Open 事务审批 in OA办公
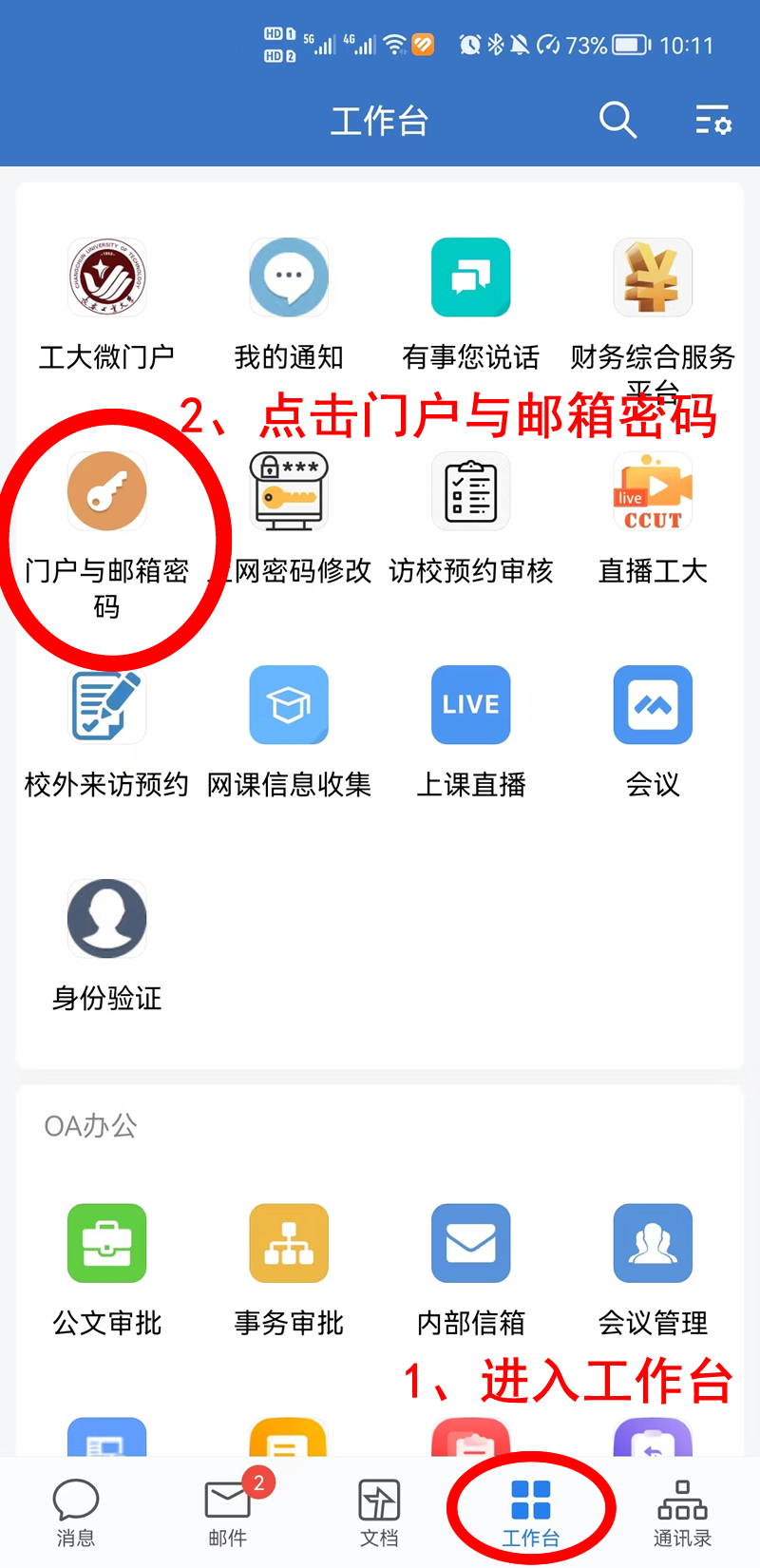 point(289,1244)
